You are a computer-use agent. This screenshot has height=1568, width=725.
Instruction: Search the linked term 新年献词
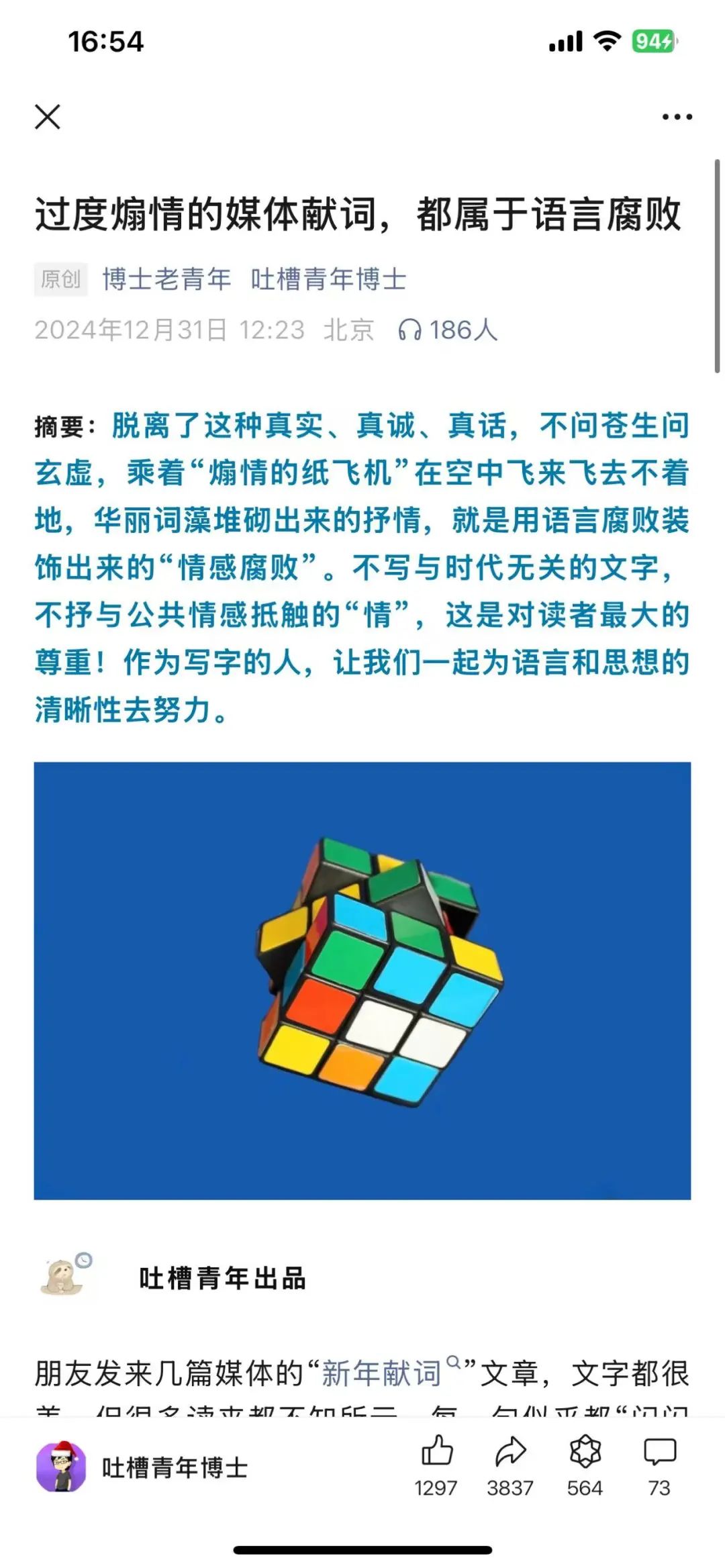pyautogui.click(x=381, y=1373)
